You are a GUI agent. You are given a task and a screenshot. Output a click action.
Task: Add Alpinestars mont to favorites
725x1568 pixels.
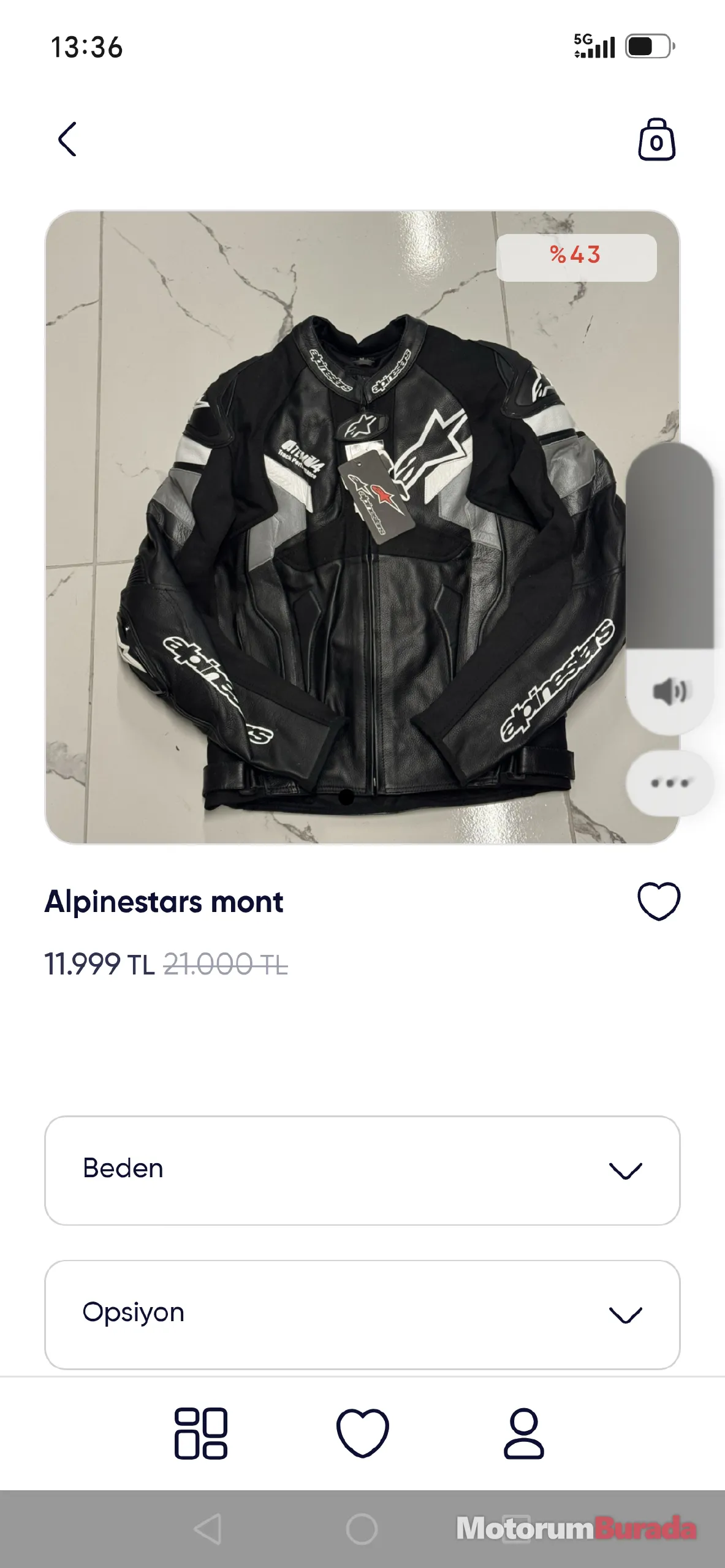[659, 901]
